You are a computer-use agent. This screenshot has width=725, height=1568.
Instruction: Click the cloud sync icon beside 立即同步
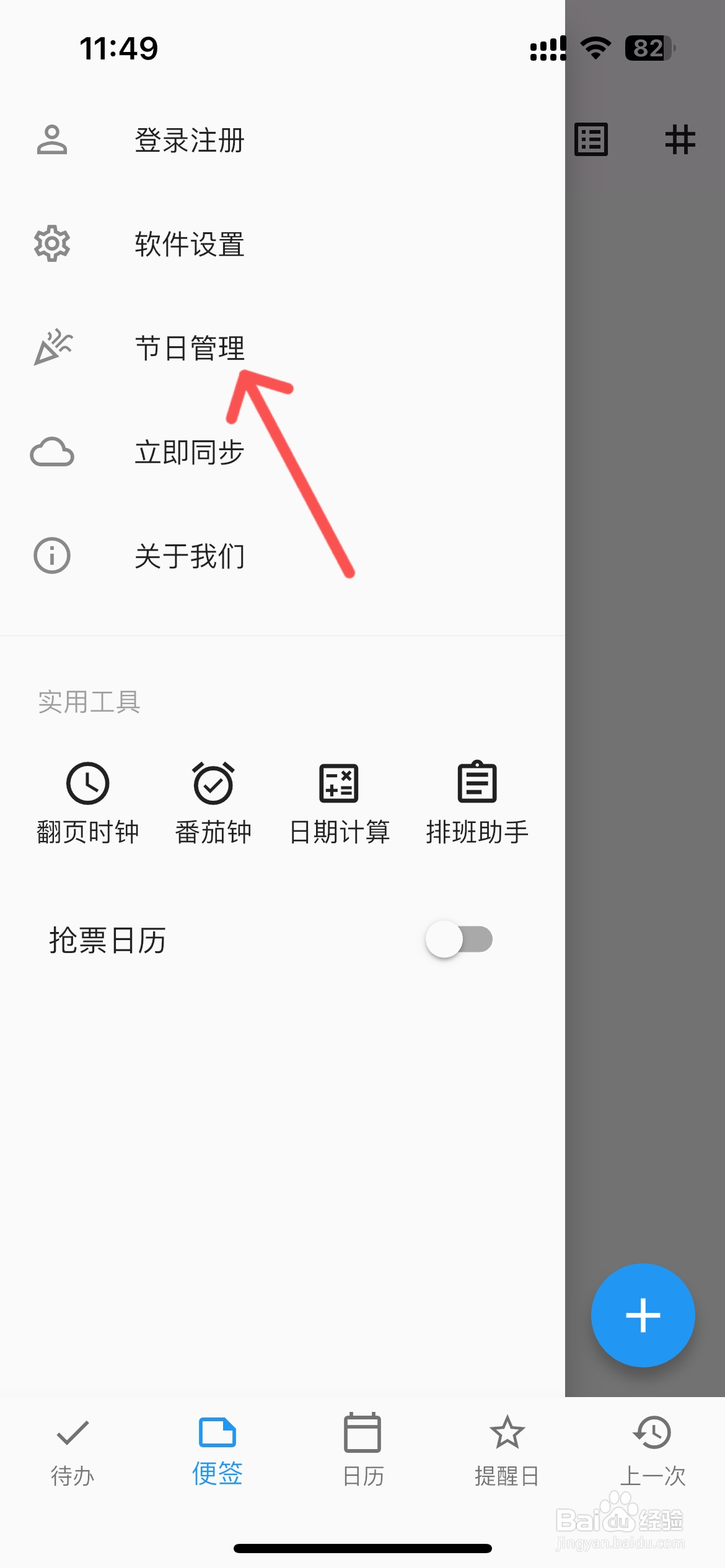pos(52,452)
